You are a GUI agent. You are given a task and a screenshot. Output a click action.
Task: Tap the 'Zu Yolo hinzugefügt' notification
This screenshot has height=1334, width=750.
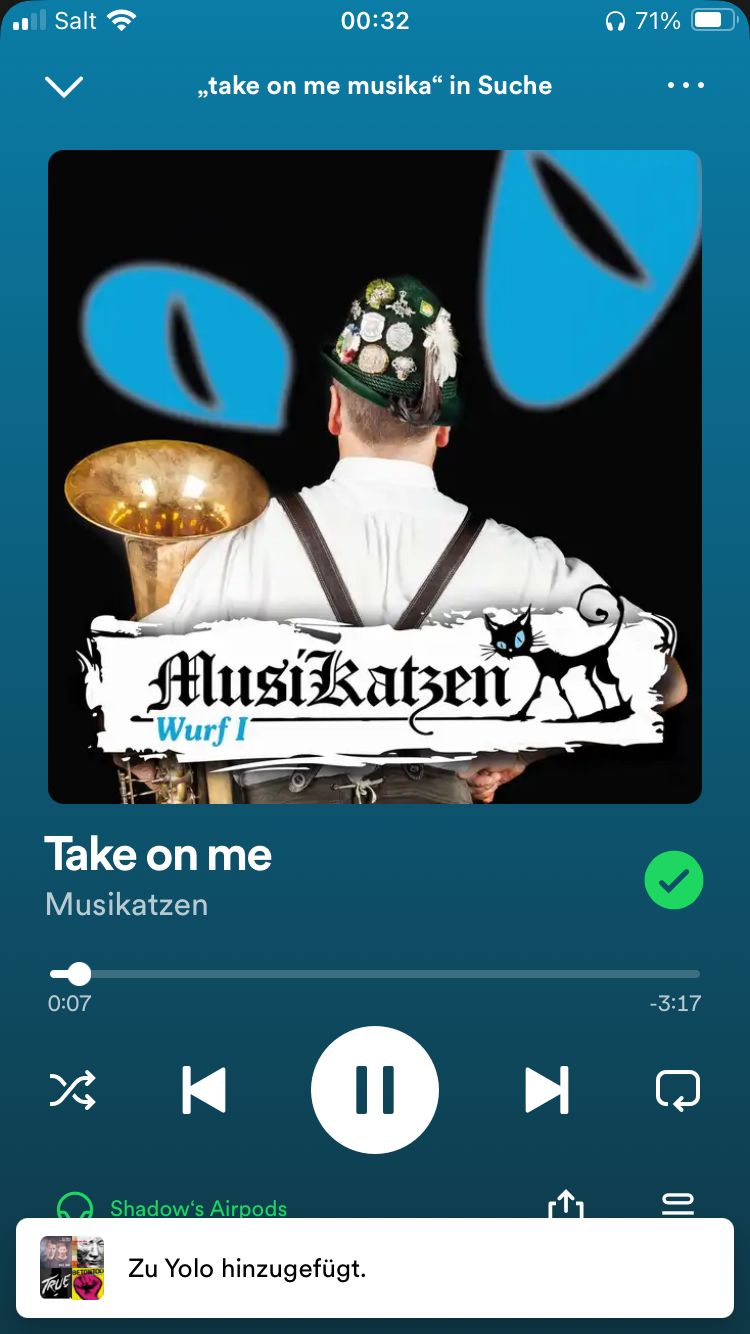coord(375,1269)
